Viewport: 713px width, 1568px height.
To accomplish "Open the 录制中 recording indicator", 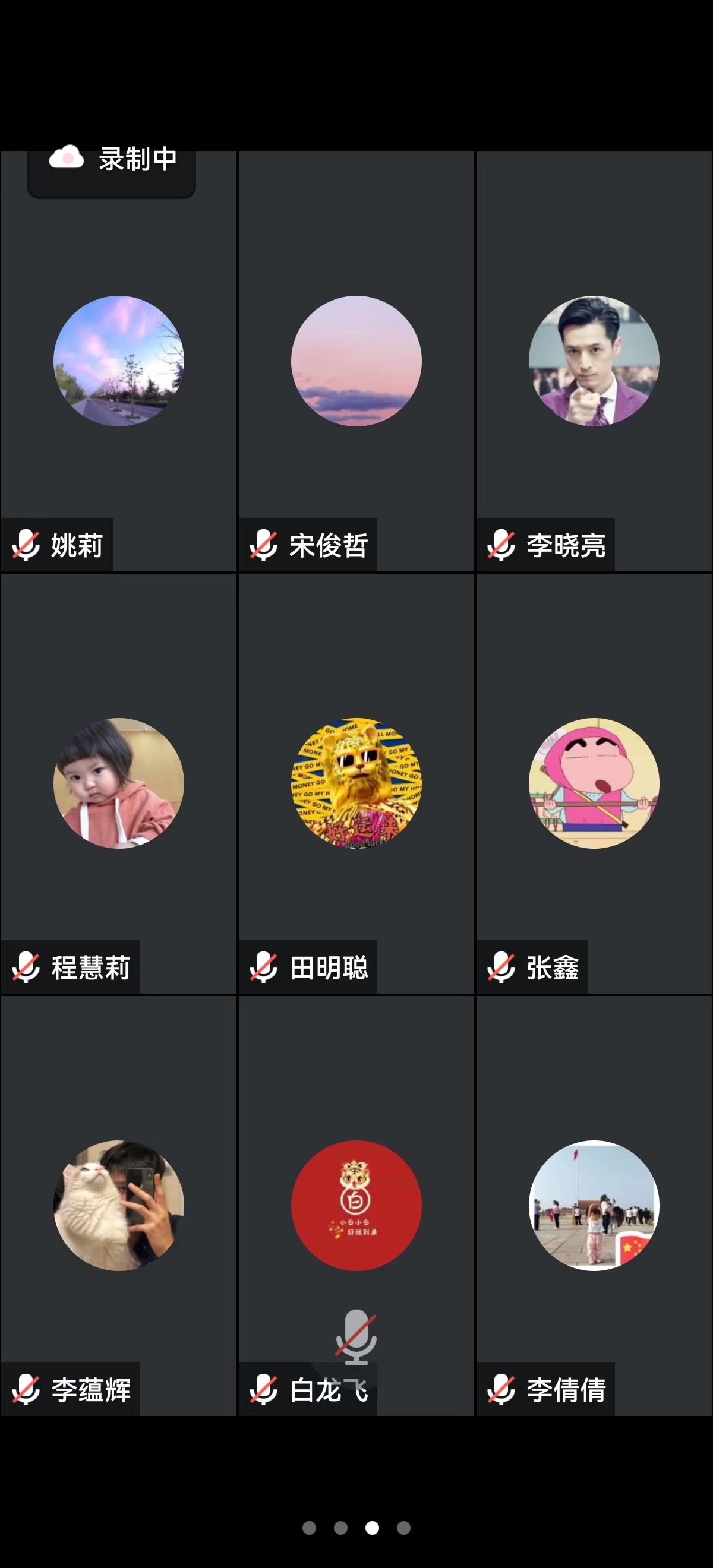I will (x=112, y=161).
